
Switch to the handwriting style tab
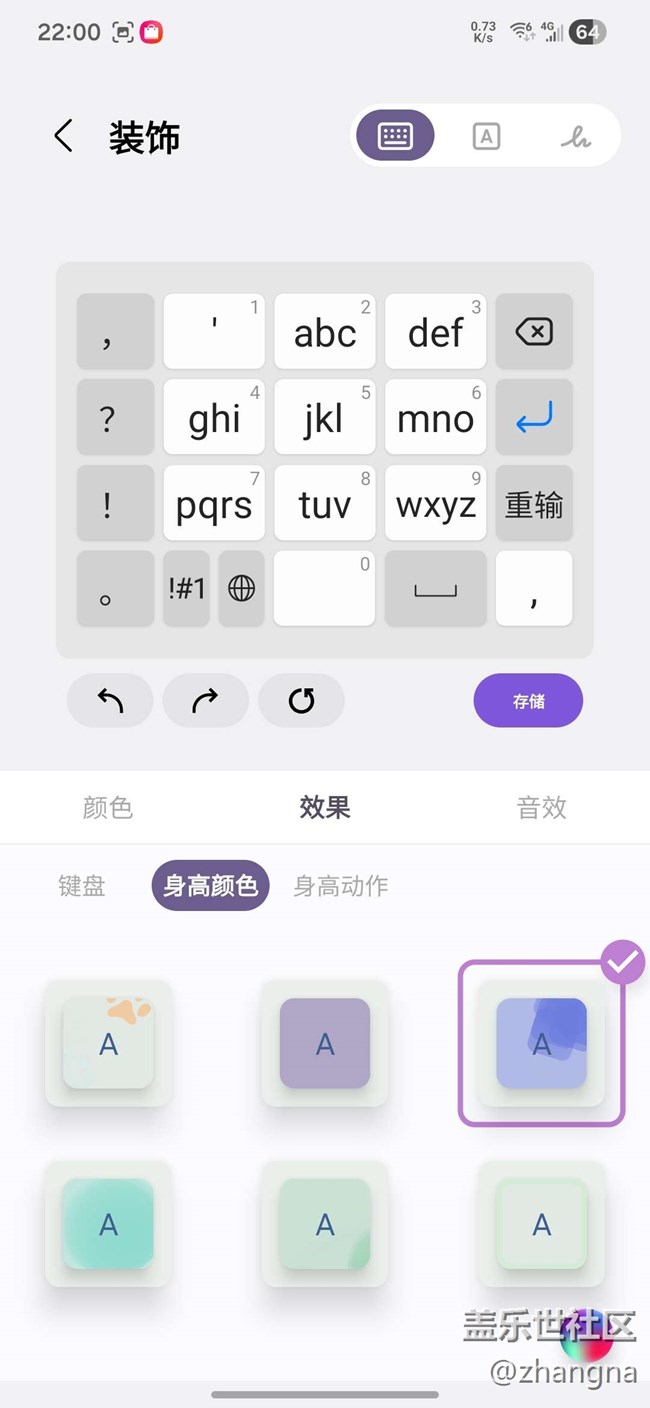(x=575, y=137)
